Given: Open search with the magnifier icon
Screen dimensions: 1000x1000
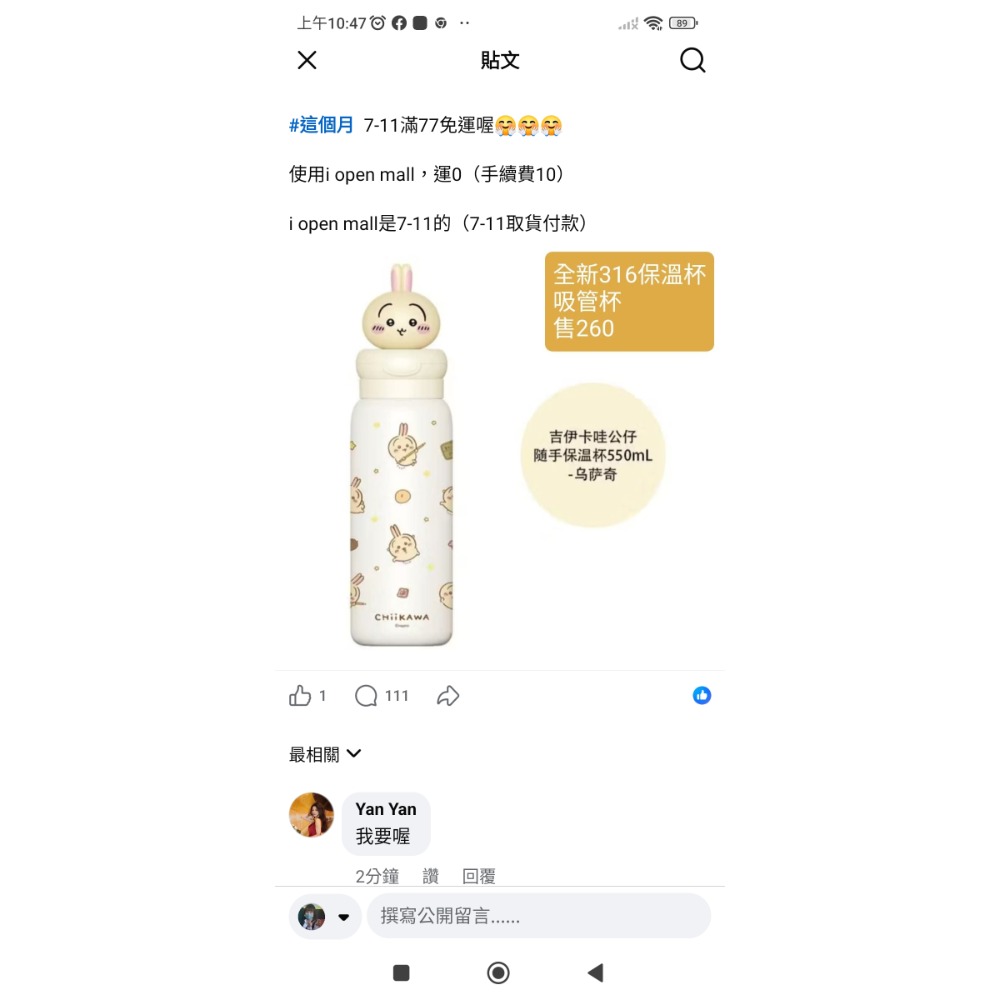Looking at the screenshot, I should pos(692,60).
